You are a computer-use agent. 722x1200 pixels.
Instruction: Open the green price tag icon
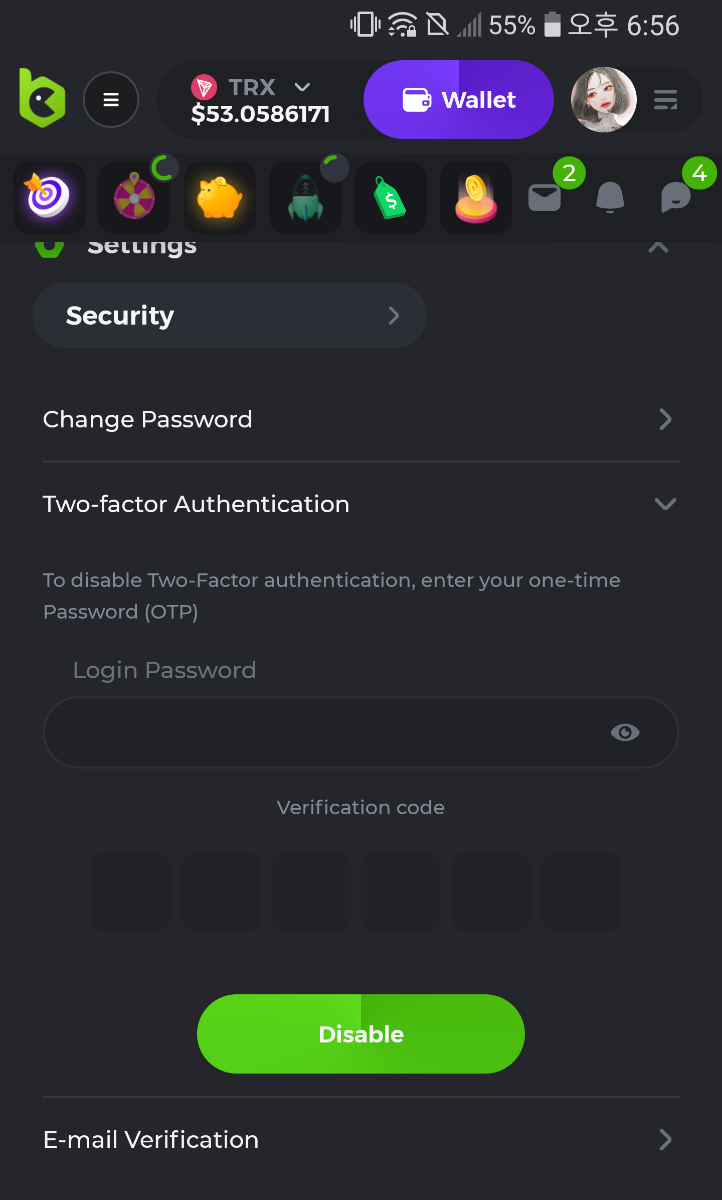click(x=390, y=197)
